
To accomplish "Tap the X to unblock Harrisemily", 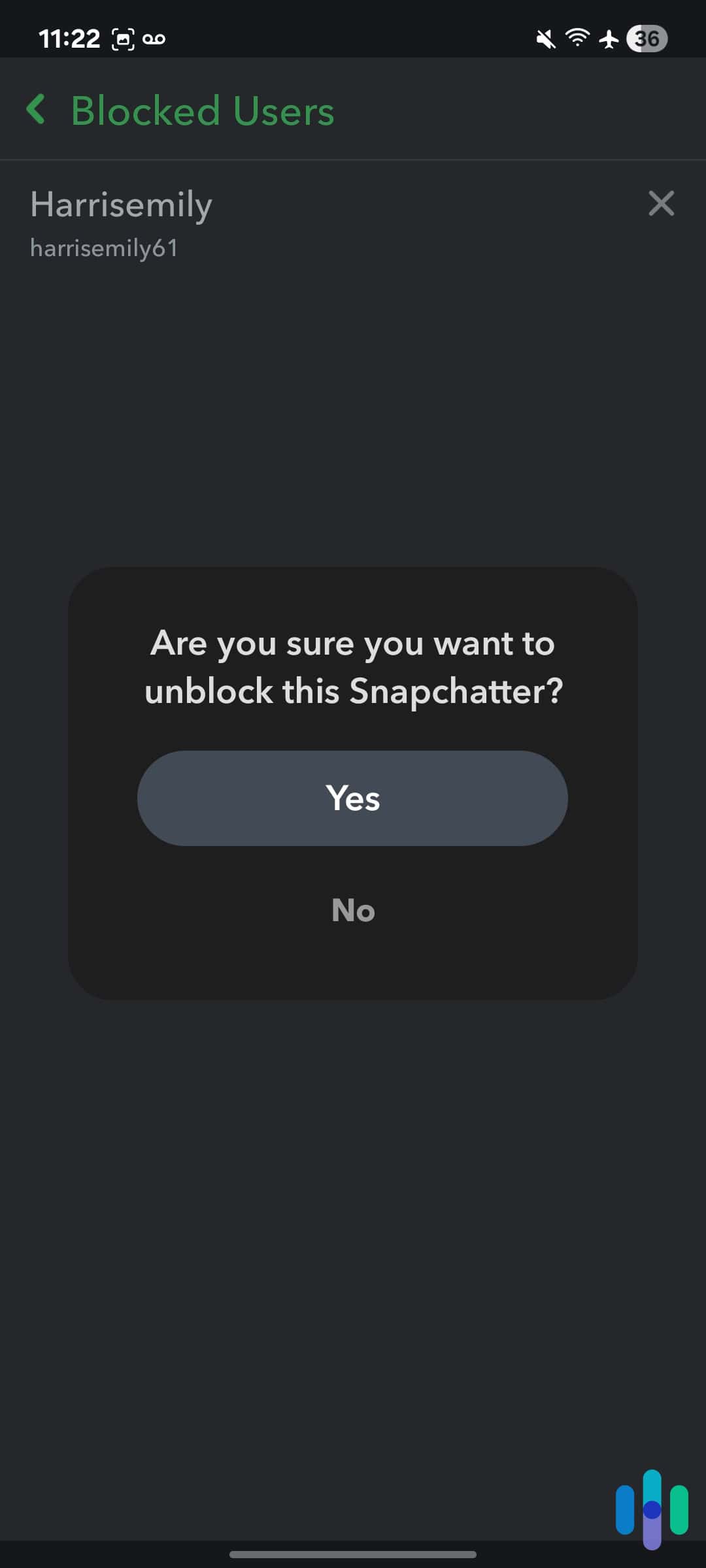I will [662, 204].
